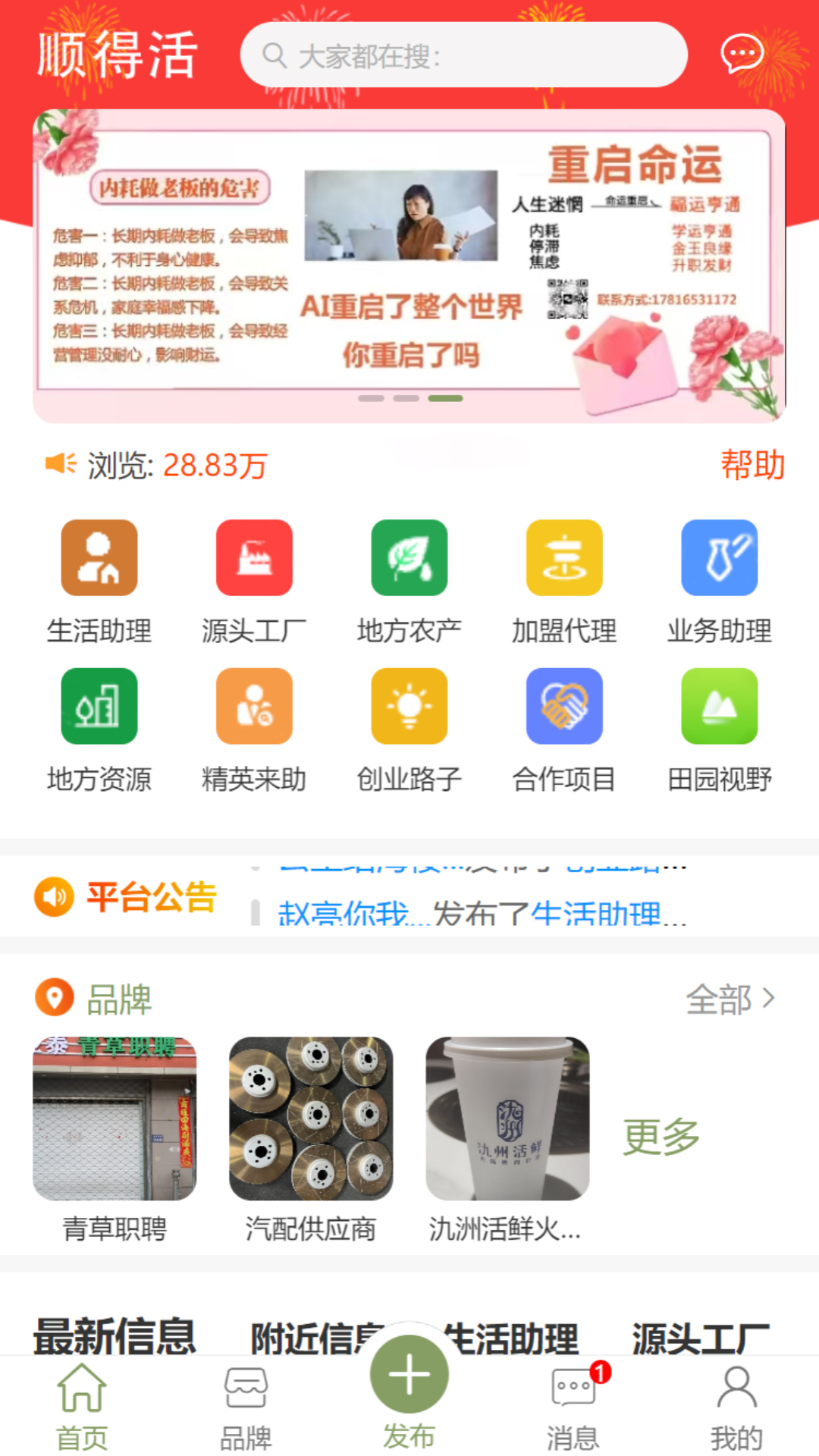Image resolution: width=819 pixels, height=1456 pixels.
Task: Tap the 大家都在搜 search field
Action: pyautogui.click(x=465, y=54)
